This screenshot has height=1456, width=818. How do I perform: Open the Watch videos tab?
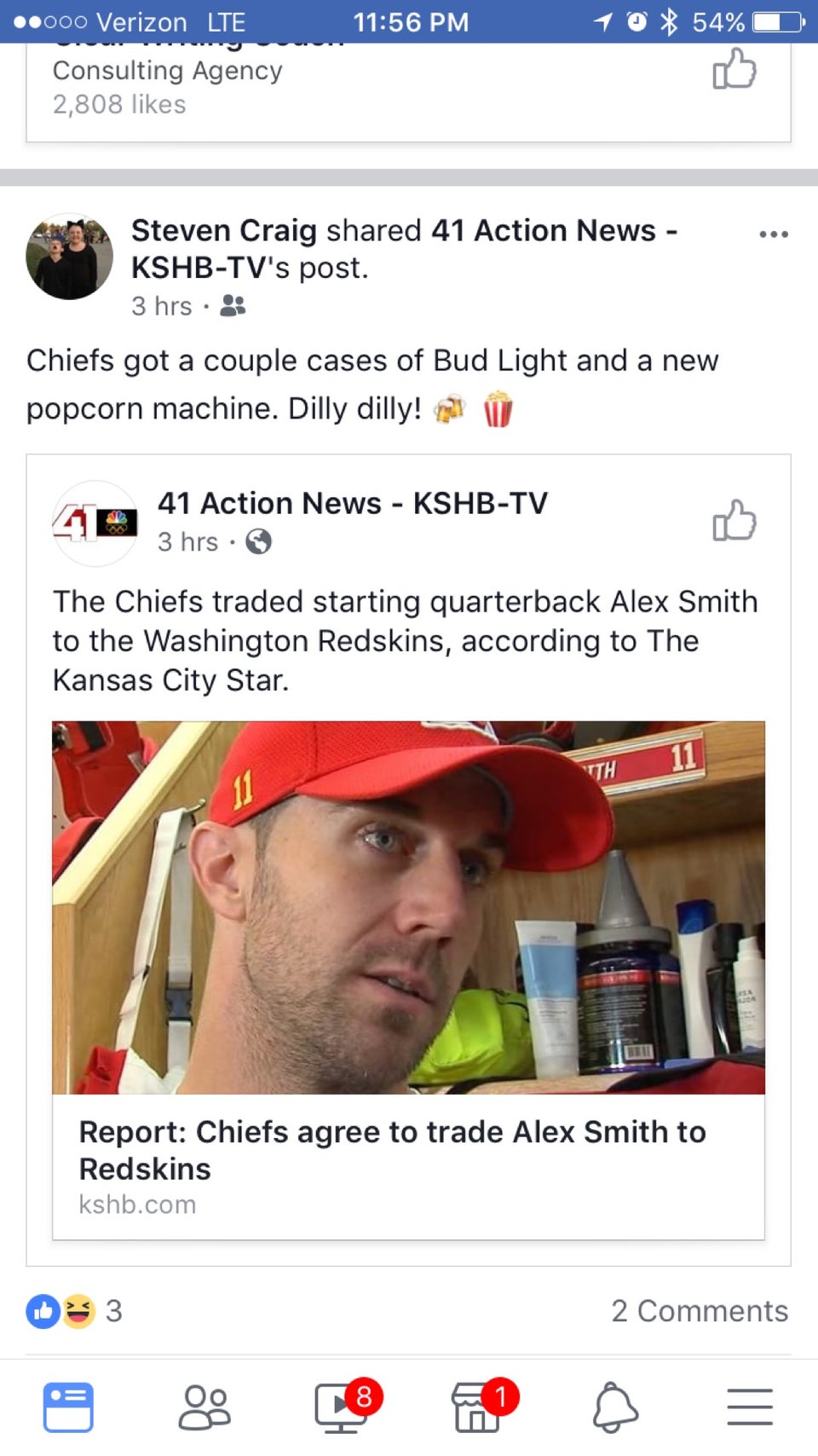click(341, 1407)
